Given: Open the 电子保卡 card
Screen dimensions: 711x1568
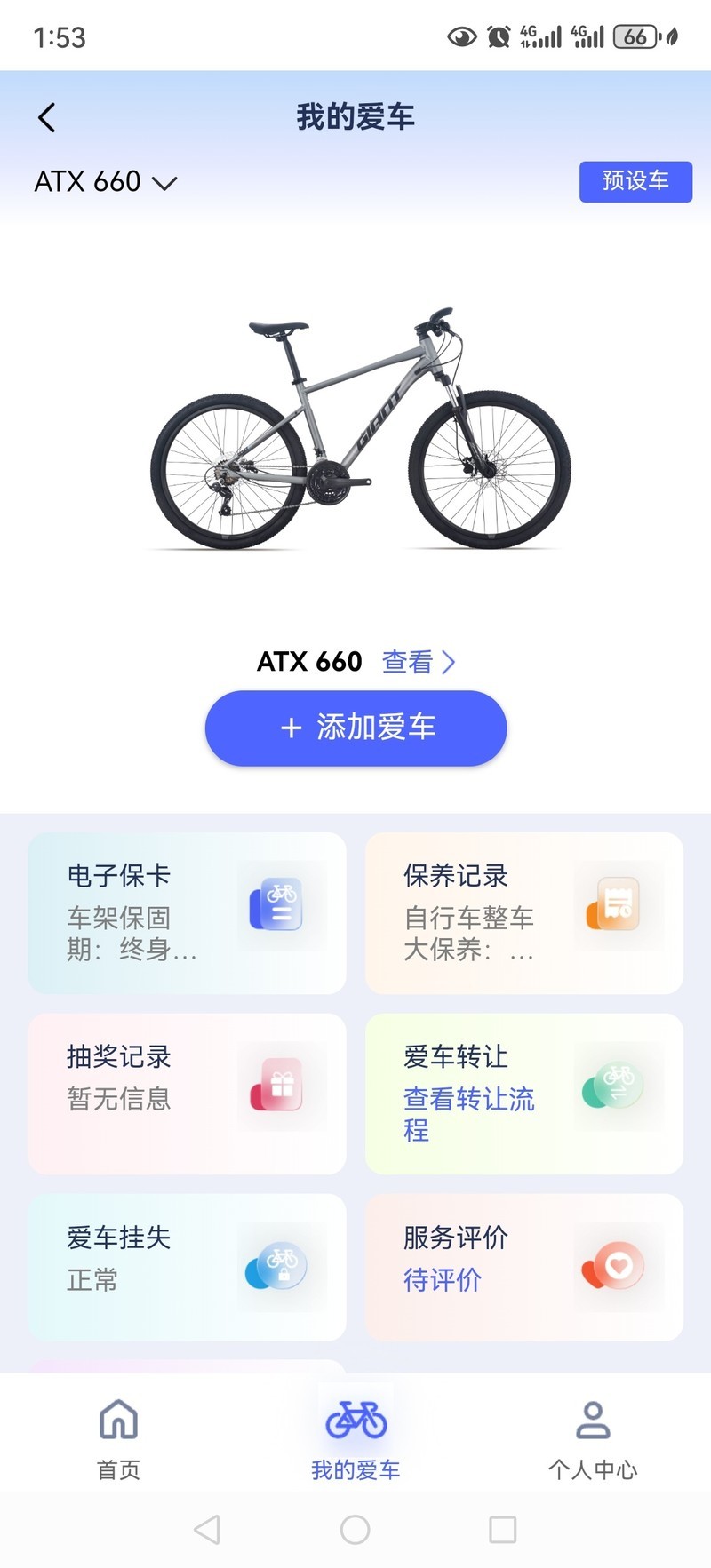Looking at the screenshot, I should [x=187, y=912].
